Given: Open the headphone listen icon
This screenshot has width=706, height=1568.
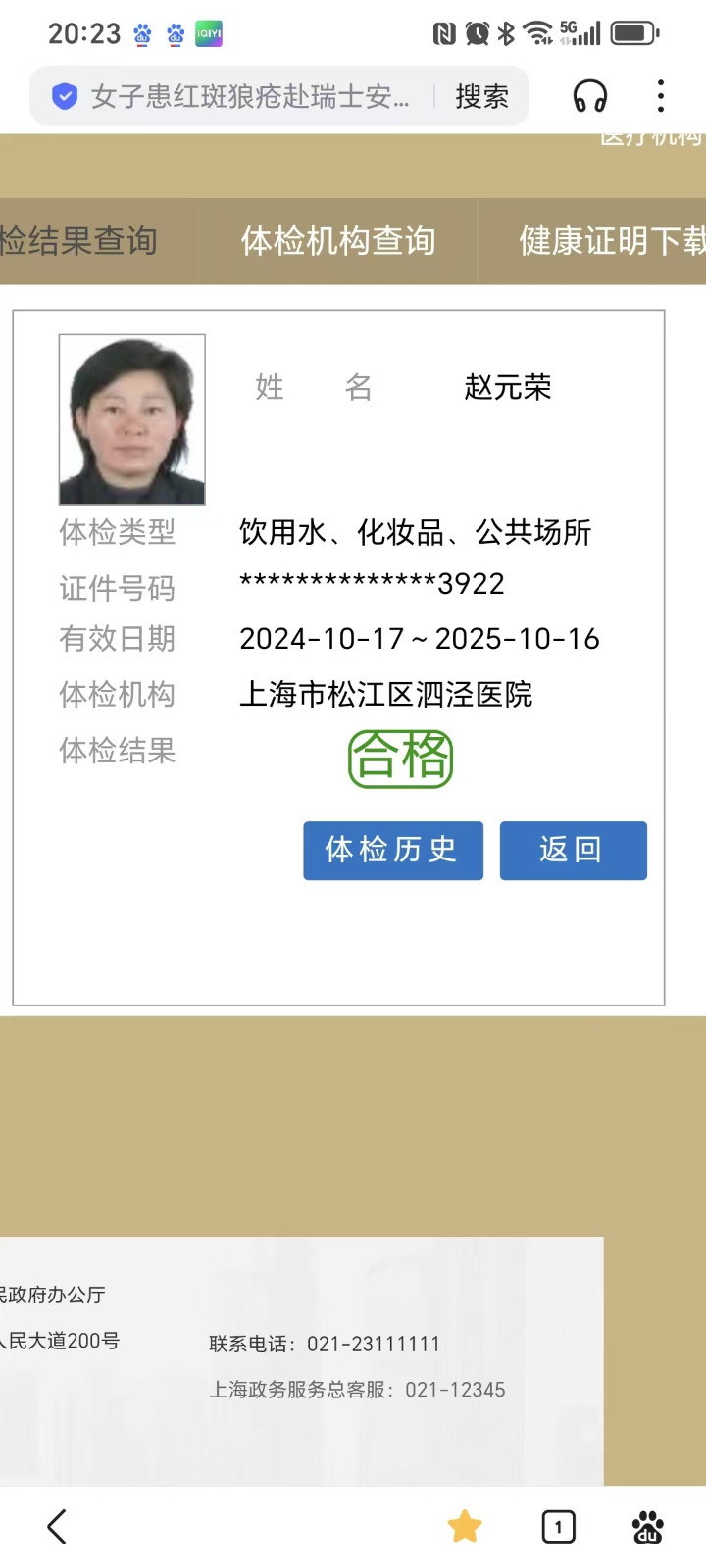Looking at the screenshot, I should 590,96.
